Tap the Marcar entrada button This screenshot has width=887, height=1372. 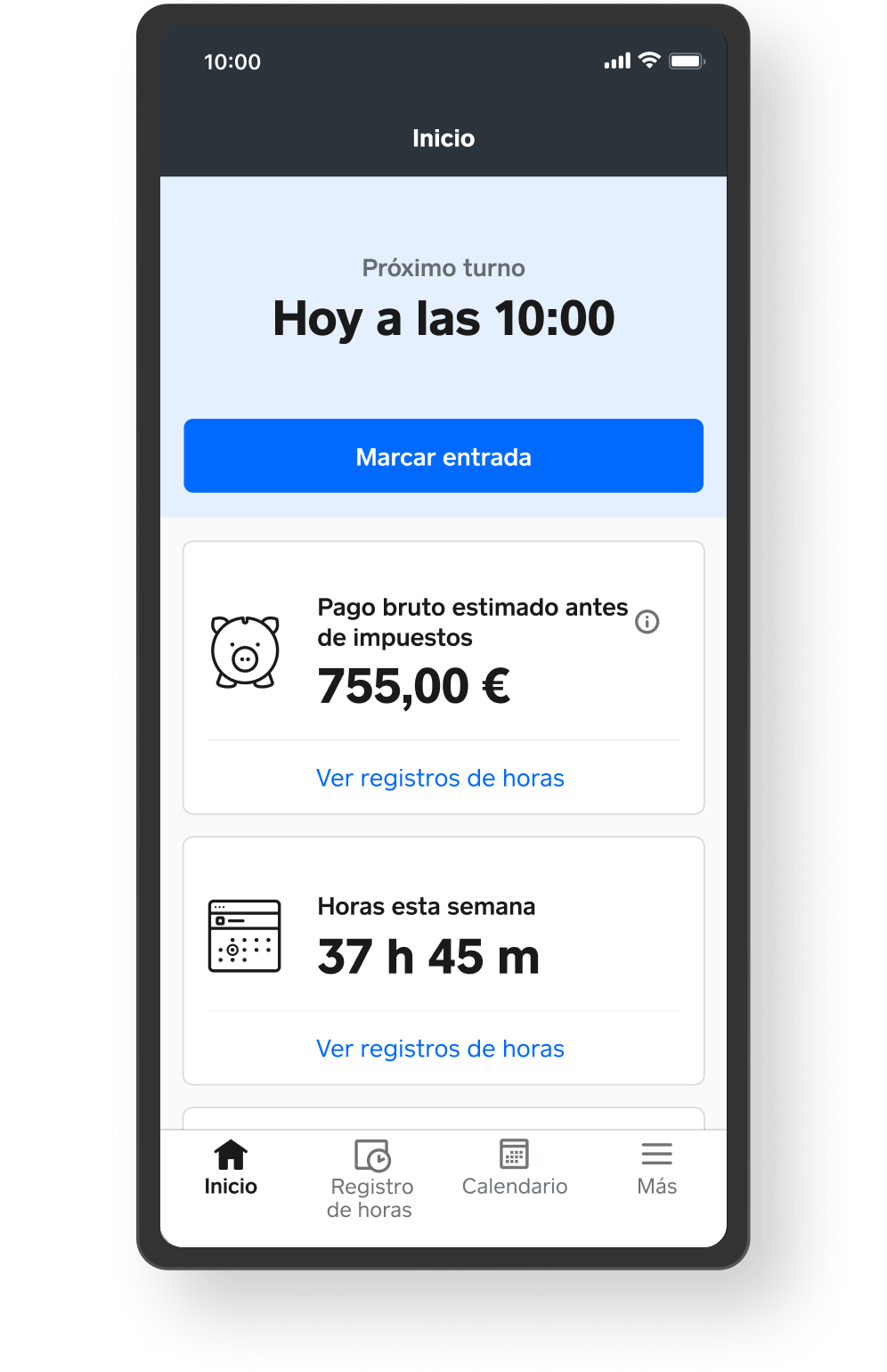443,456
